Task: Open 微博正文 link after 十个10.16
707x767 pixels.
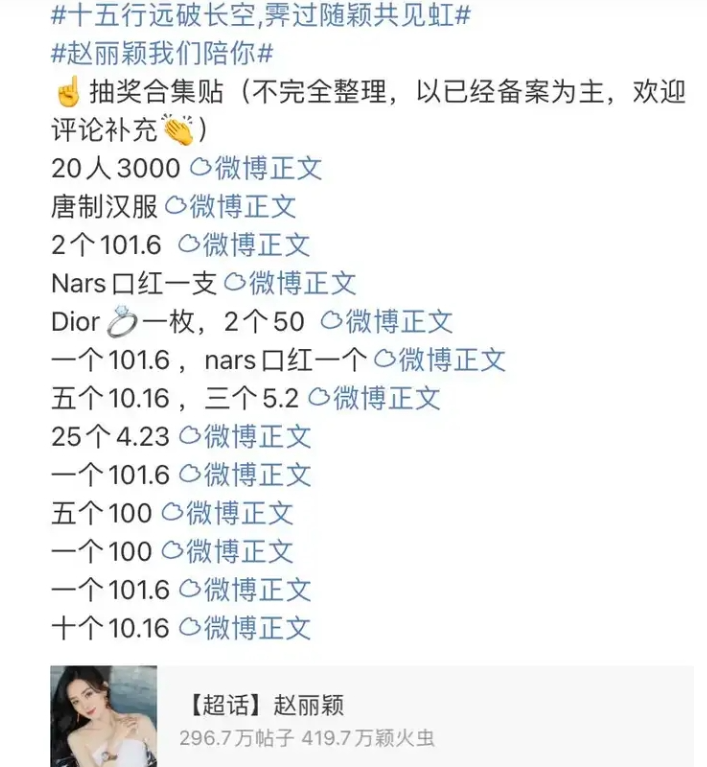Action: [245, 628]
